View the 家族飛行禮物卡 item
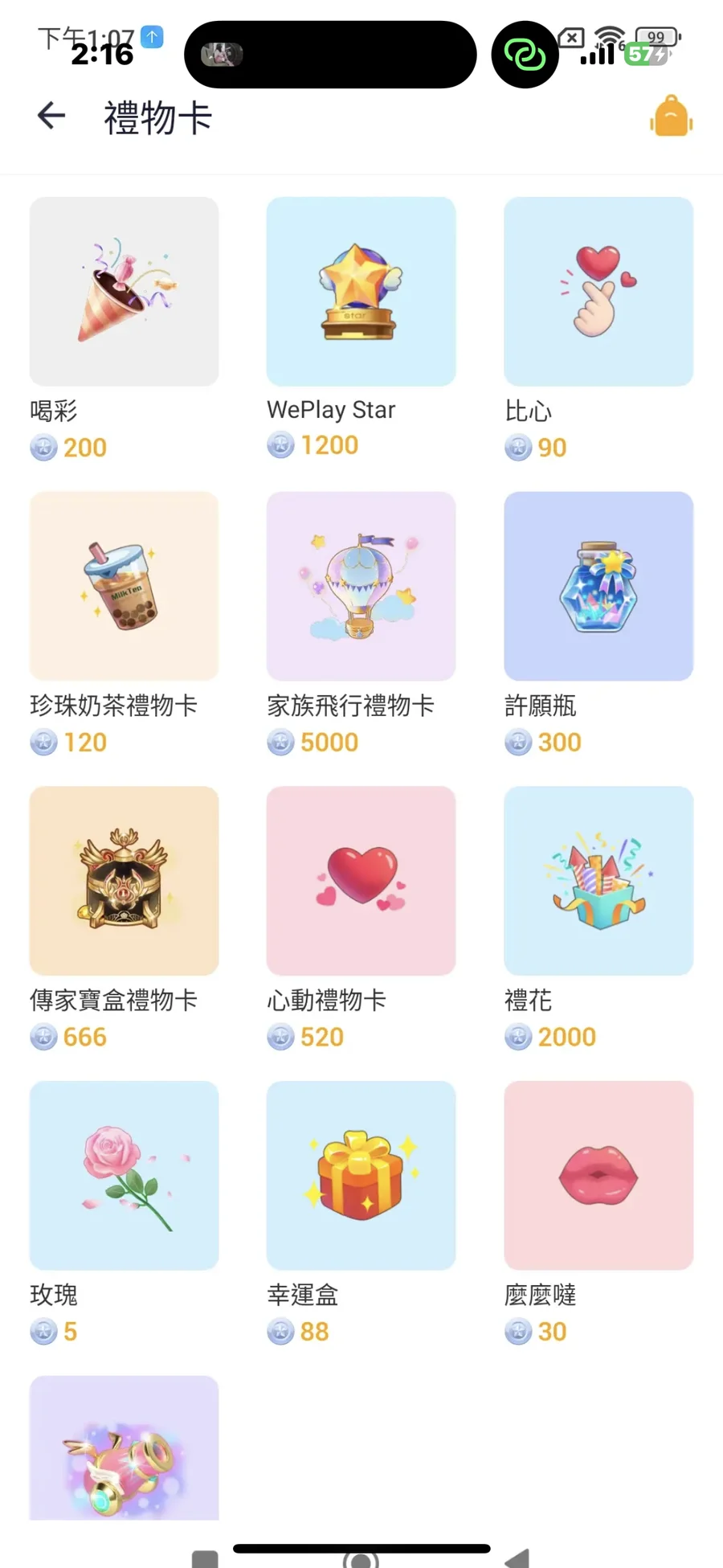 click(x=361, y=586)
